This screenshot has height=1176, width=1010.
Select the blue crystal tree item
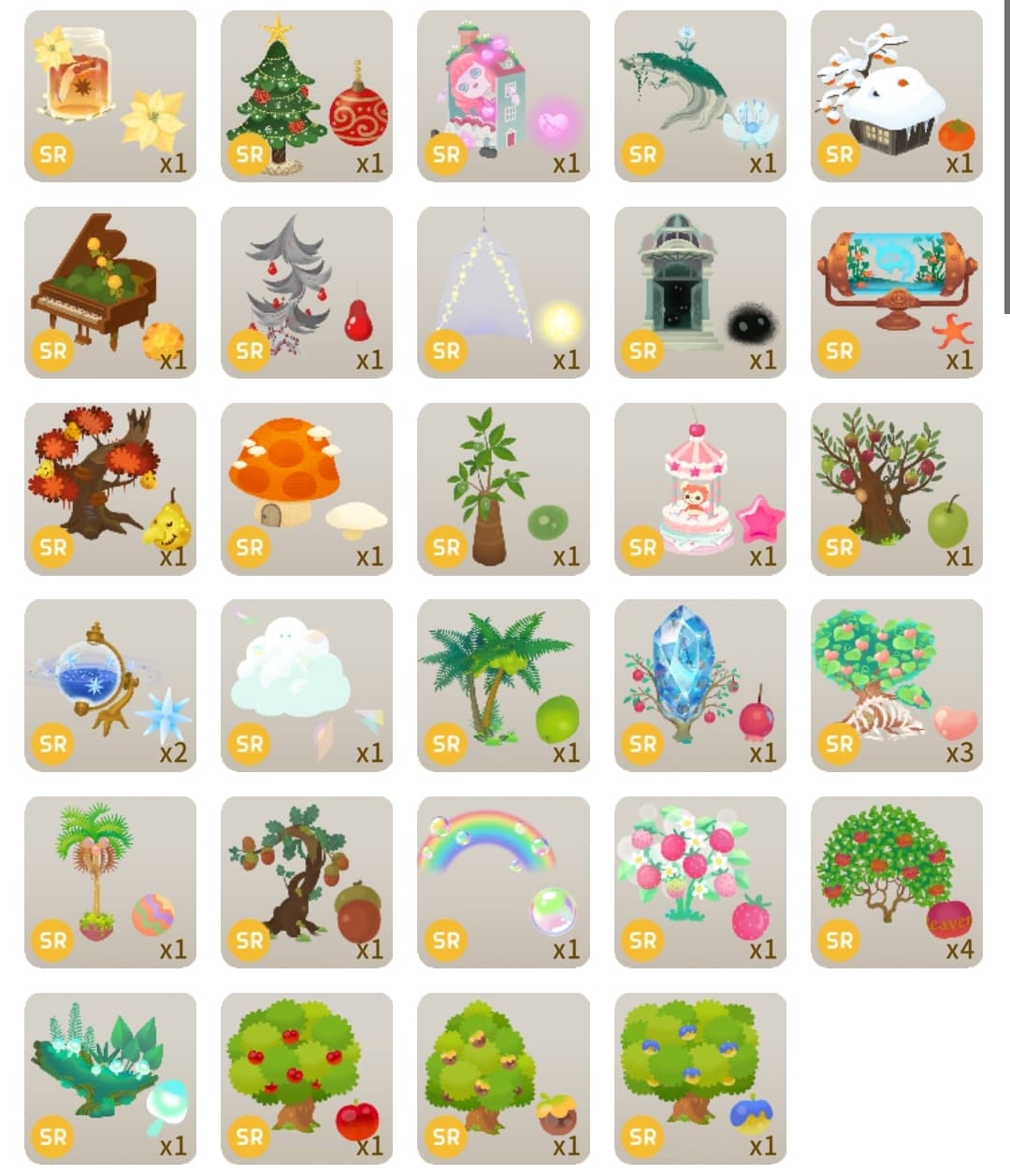(700, 685)
